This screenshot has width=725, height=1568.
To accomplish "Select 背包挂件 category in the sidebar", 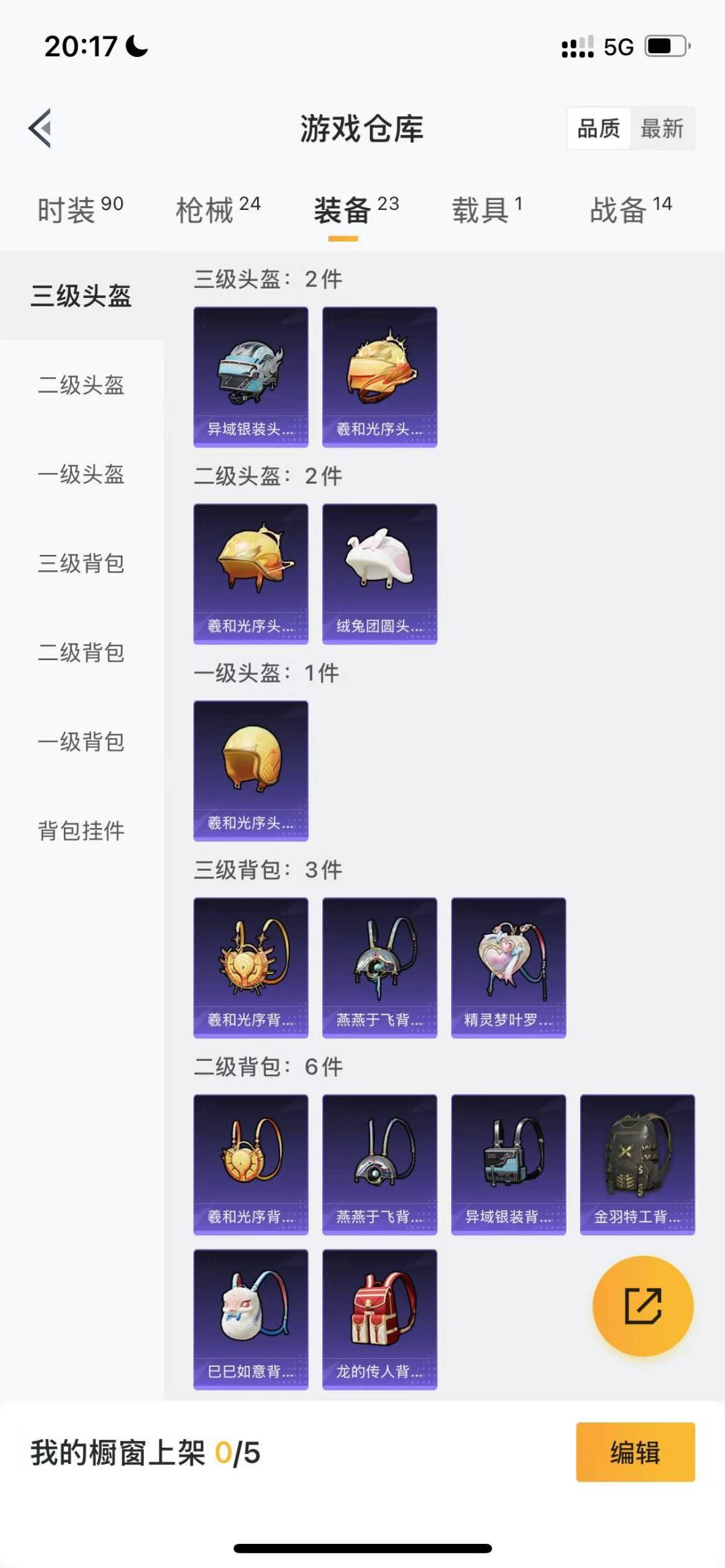I will pyautogui.click(x=81, y=831).
